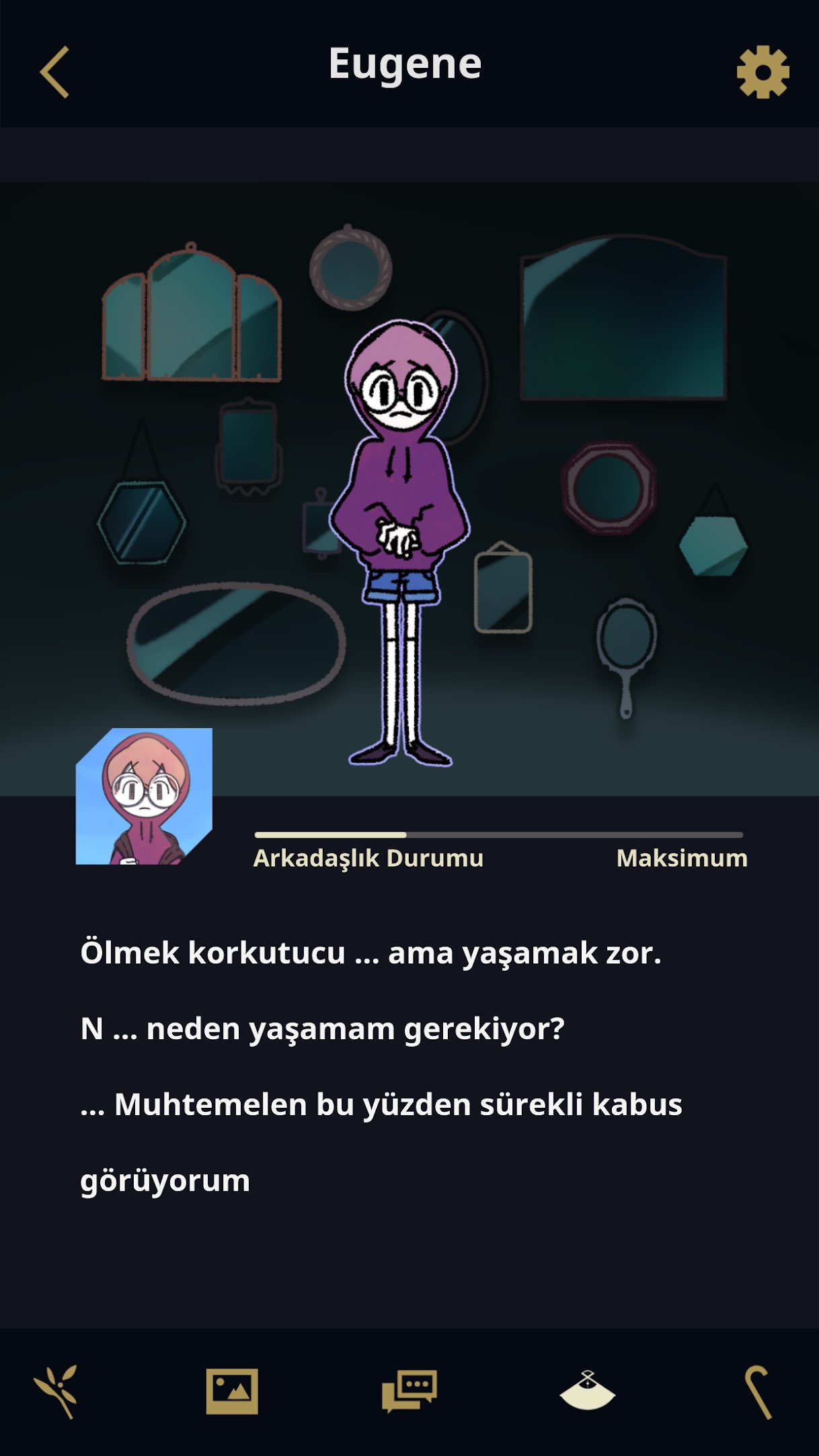
Task: Open the cane icon tab
Action: [758, 1391]
